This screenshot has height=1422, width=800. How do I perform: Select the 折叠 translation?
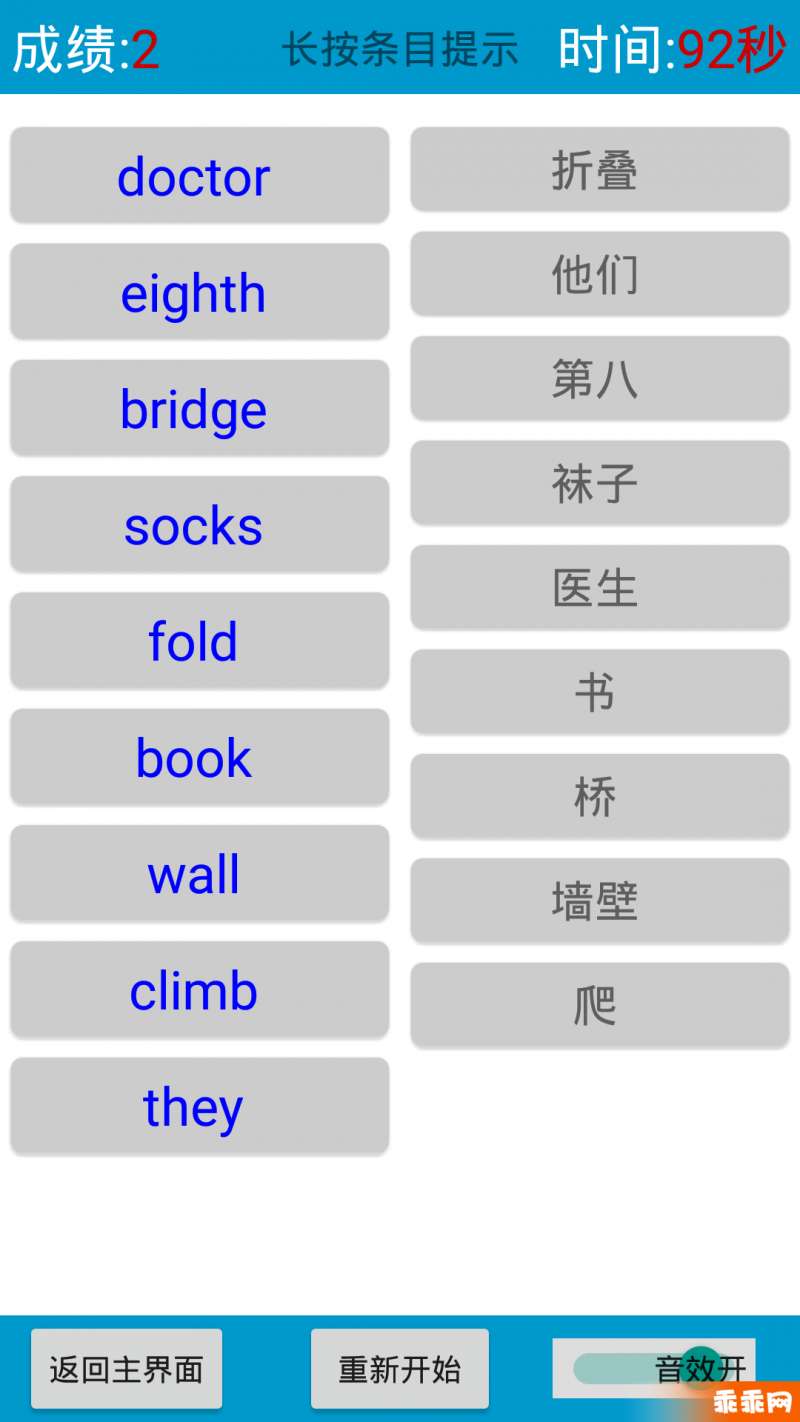600,169
